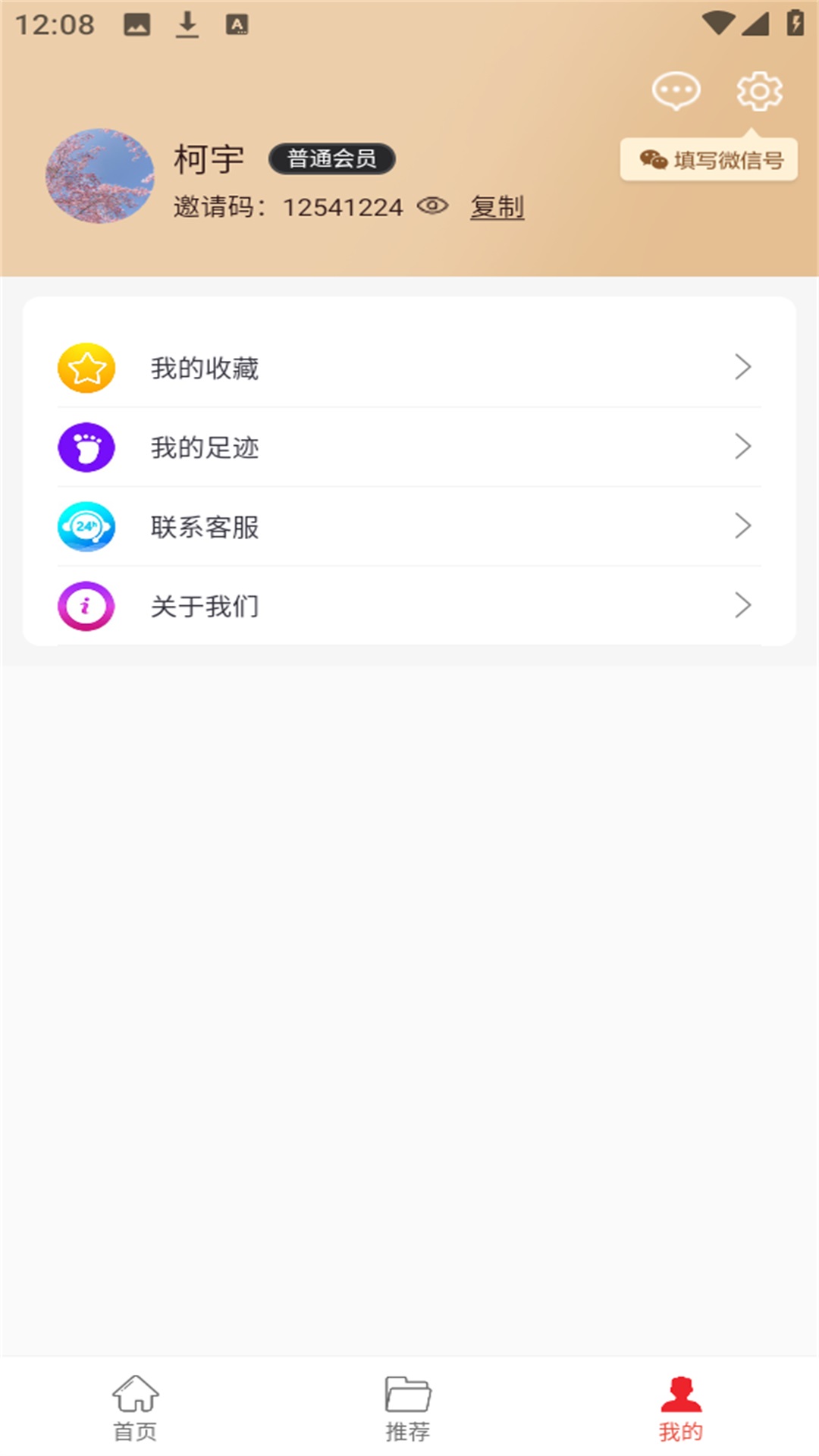Click the info icon beside 关于我们

pyautogui.click(x=86, y=606)
